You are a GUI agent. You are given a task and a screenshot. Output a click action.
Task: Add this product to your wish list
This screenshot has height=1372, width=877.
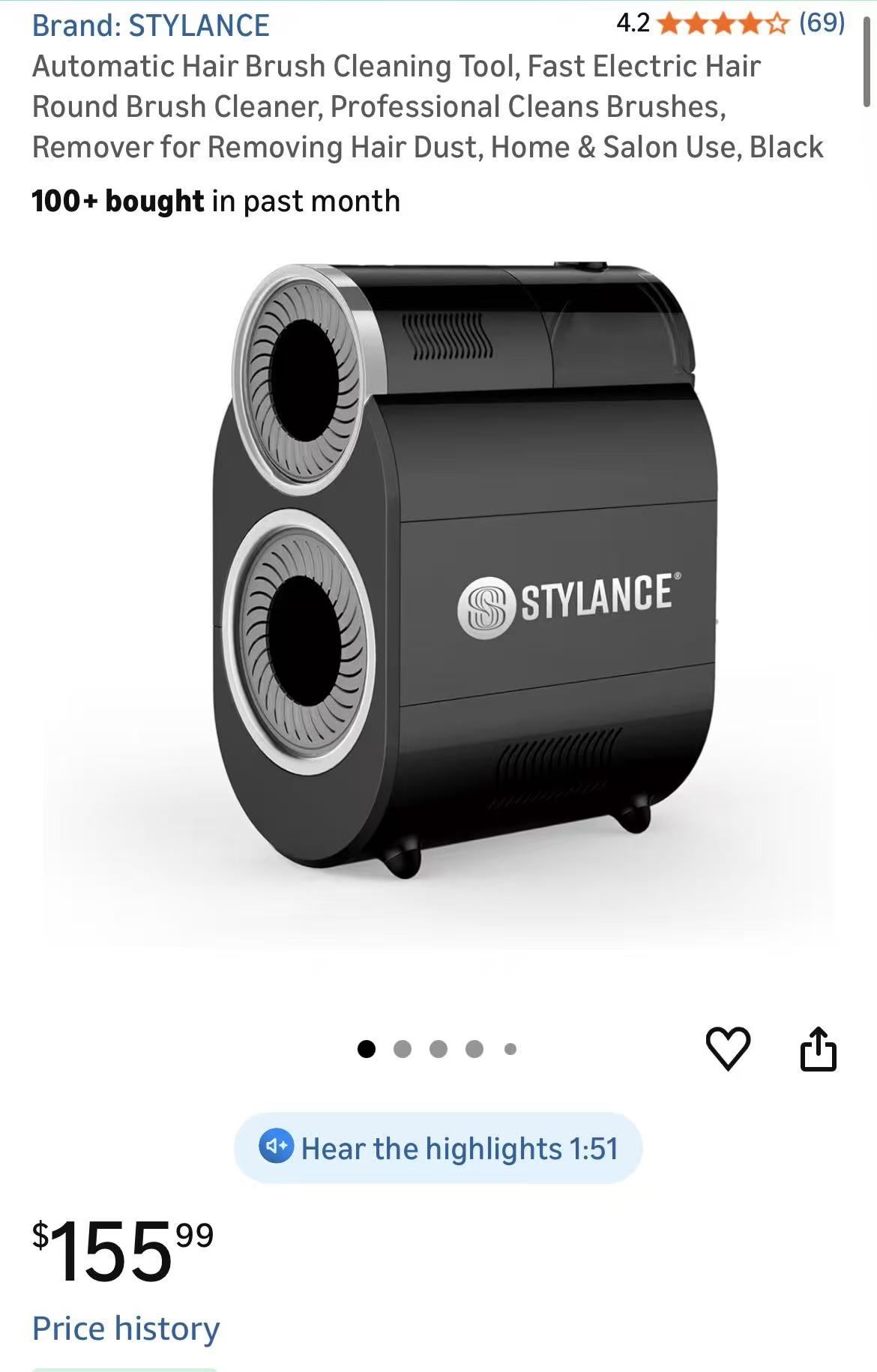click(x=728, y=1048)
